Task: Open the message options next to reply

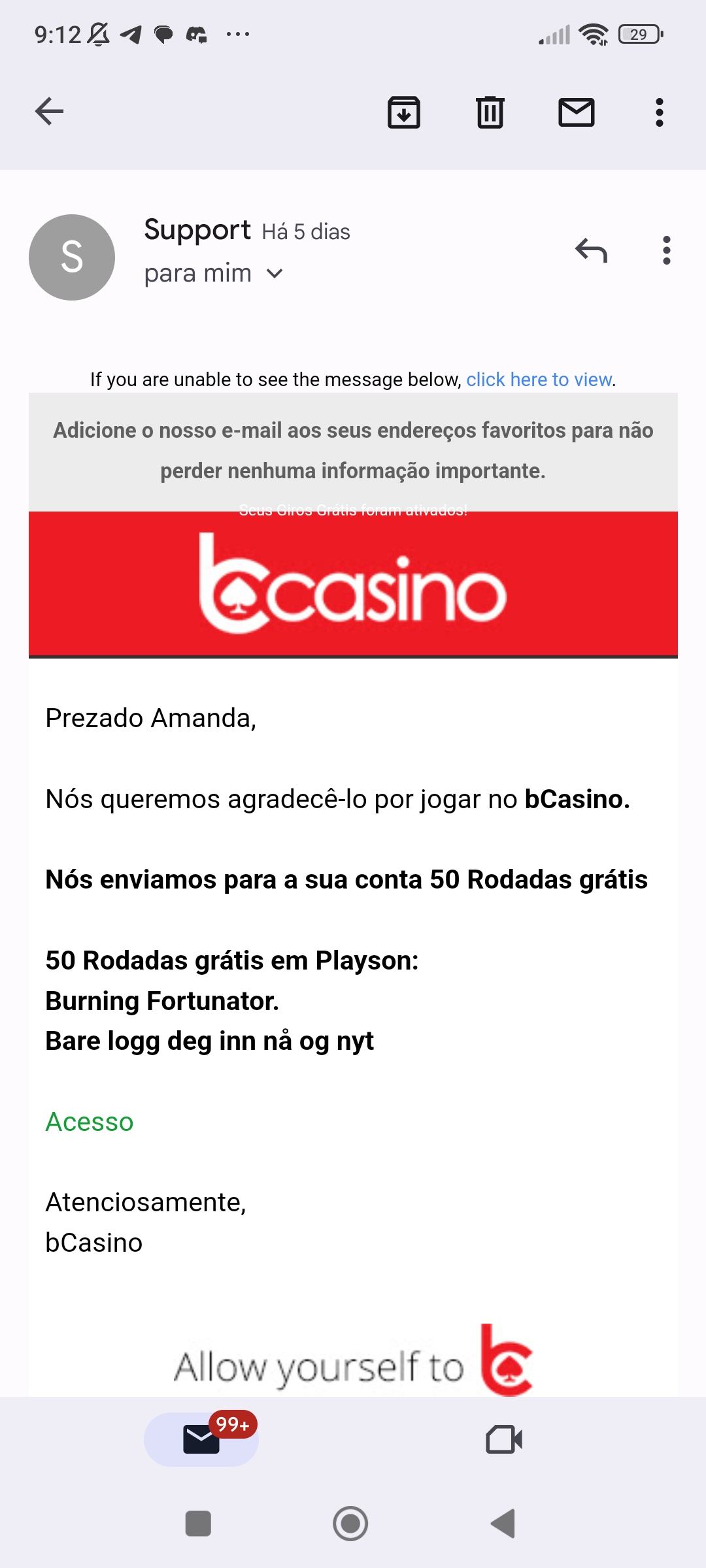Action: (666, 250)
